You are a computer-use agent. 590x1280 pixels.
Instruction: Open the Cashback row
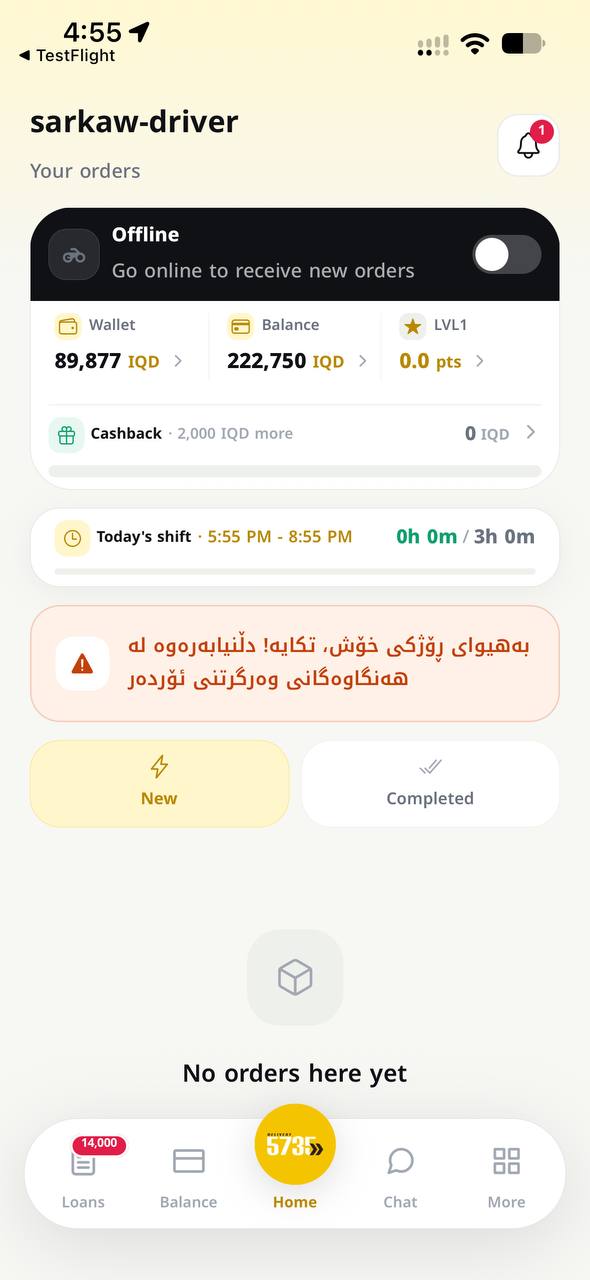pyautogui.click(x=294, y=433)
